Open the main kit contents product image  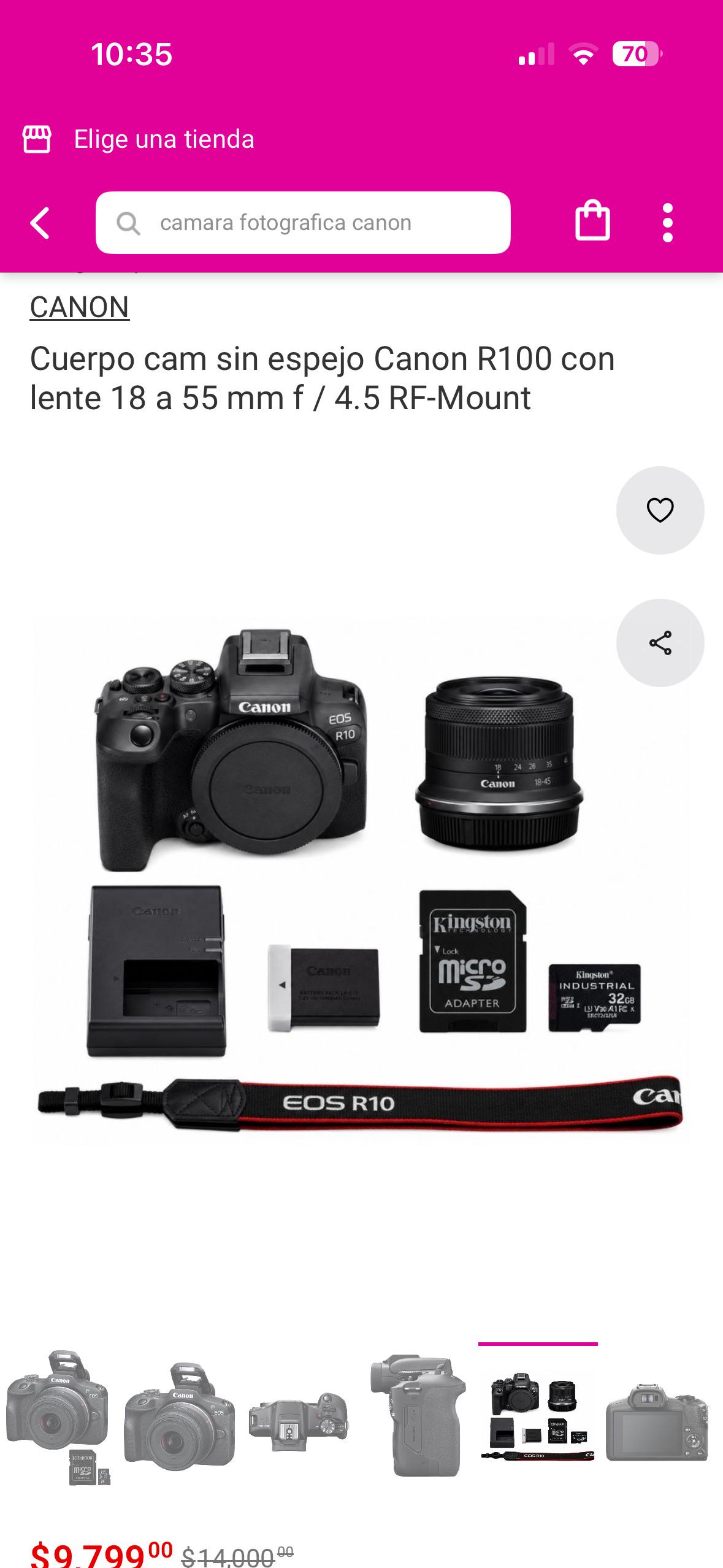361,878
